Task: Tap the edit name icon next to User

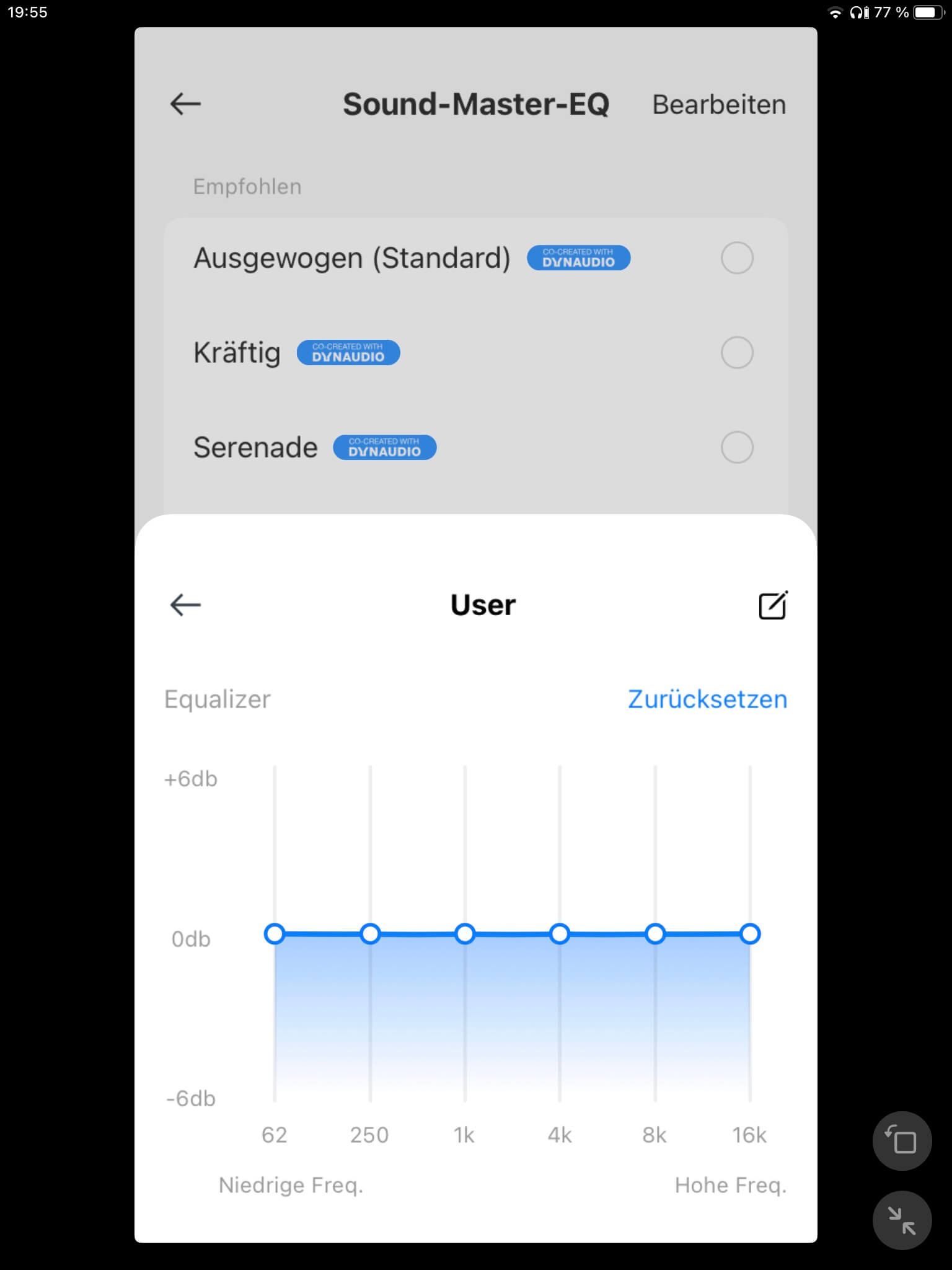Action: click(x=773, y=605)
